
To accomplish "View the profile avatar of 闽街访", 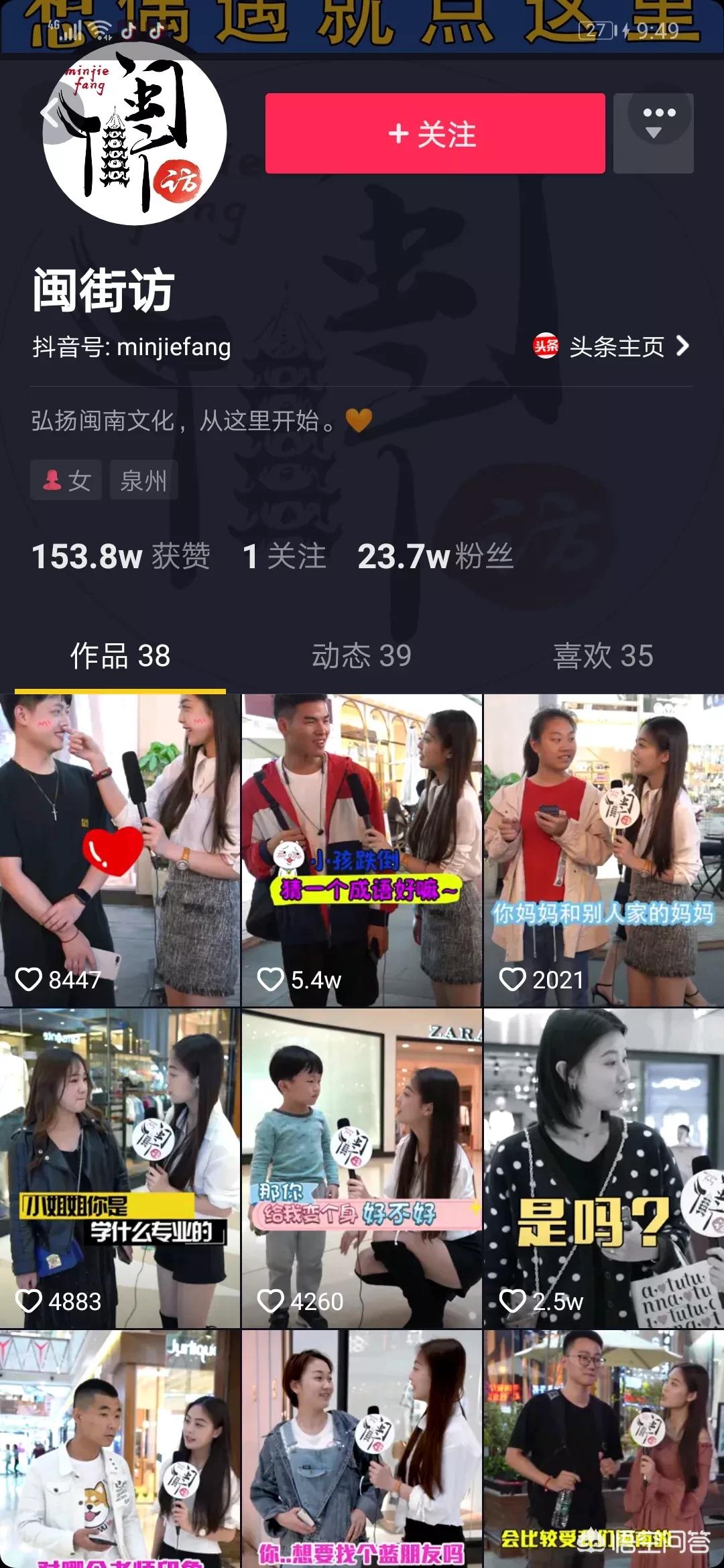I will coord(135,133).
